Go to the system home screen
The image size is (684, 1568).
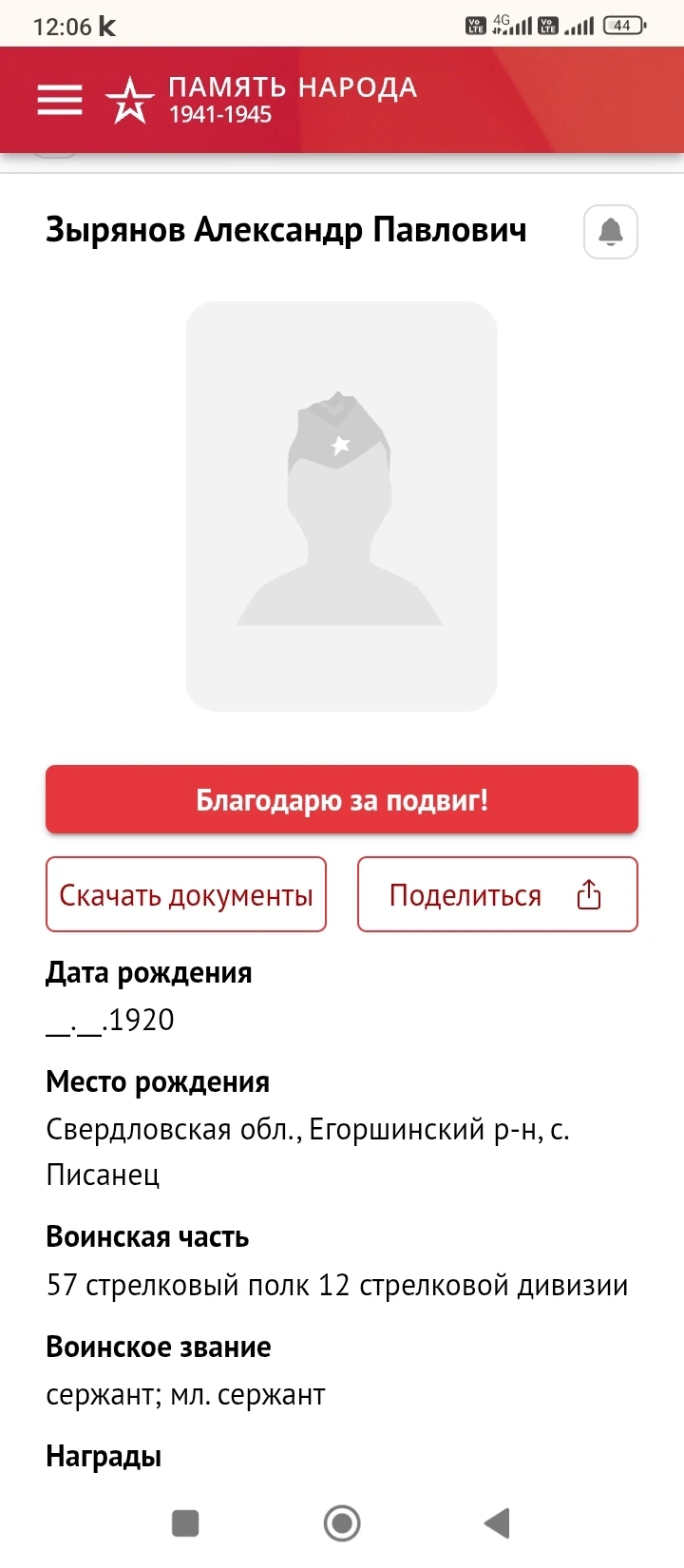(342, 1522)
